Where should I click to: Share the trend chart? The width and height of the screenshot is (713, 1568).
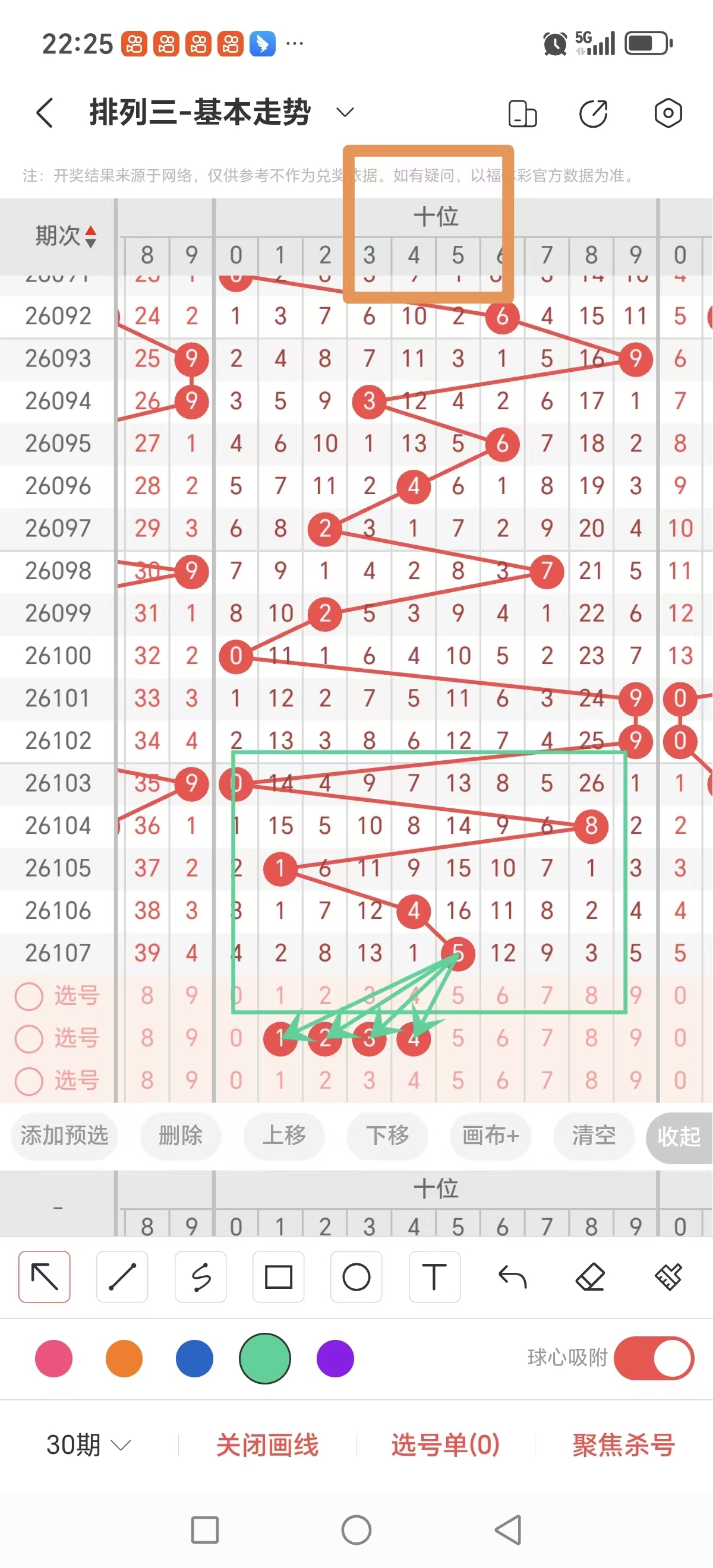tap(593, 113)
